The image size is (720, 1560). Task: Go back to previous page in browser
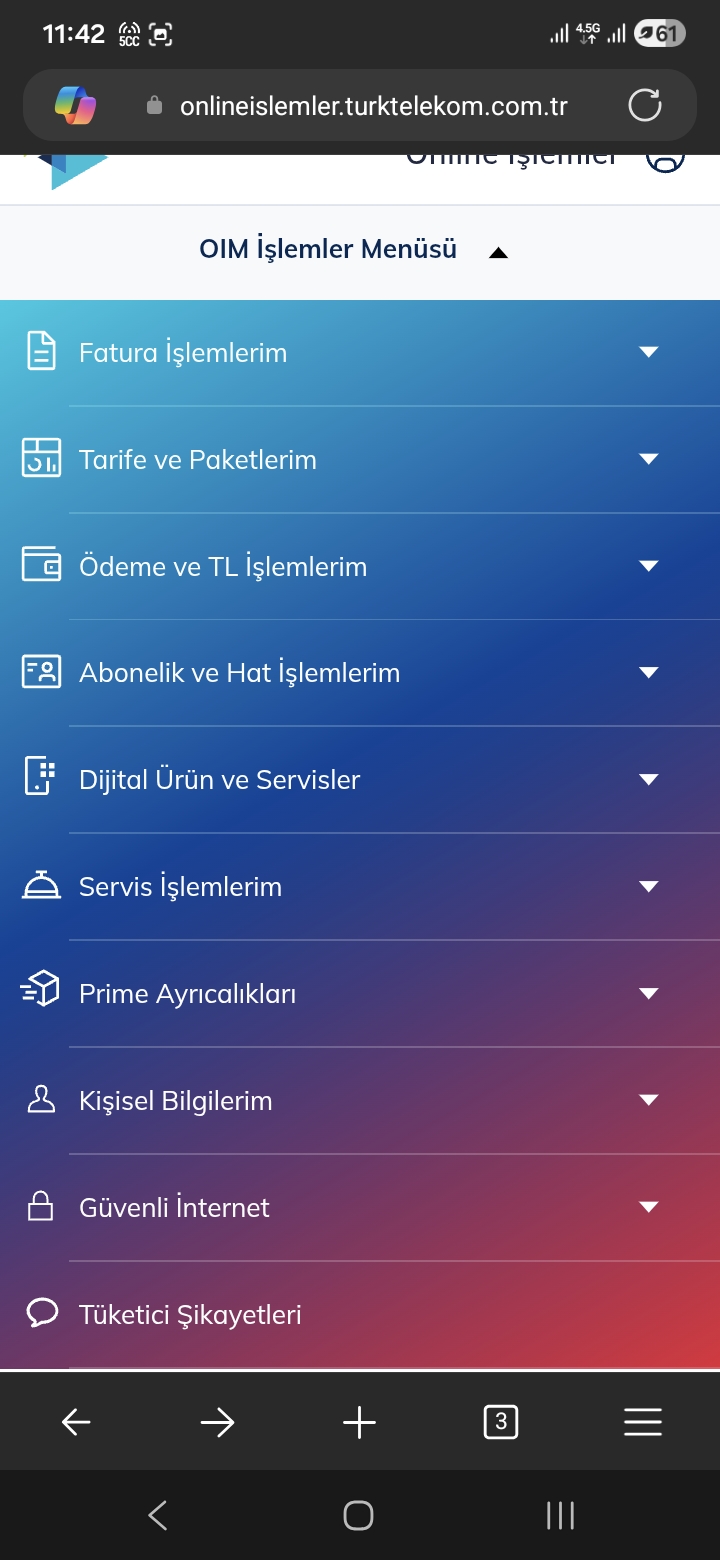tap(76, 1422)
